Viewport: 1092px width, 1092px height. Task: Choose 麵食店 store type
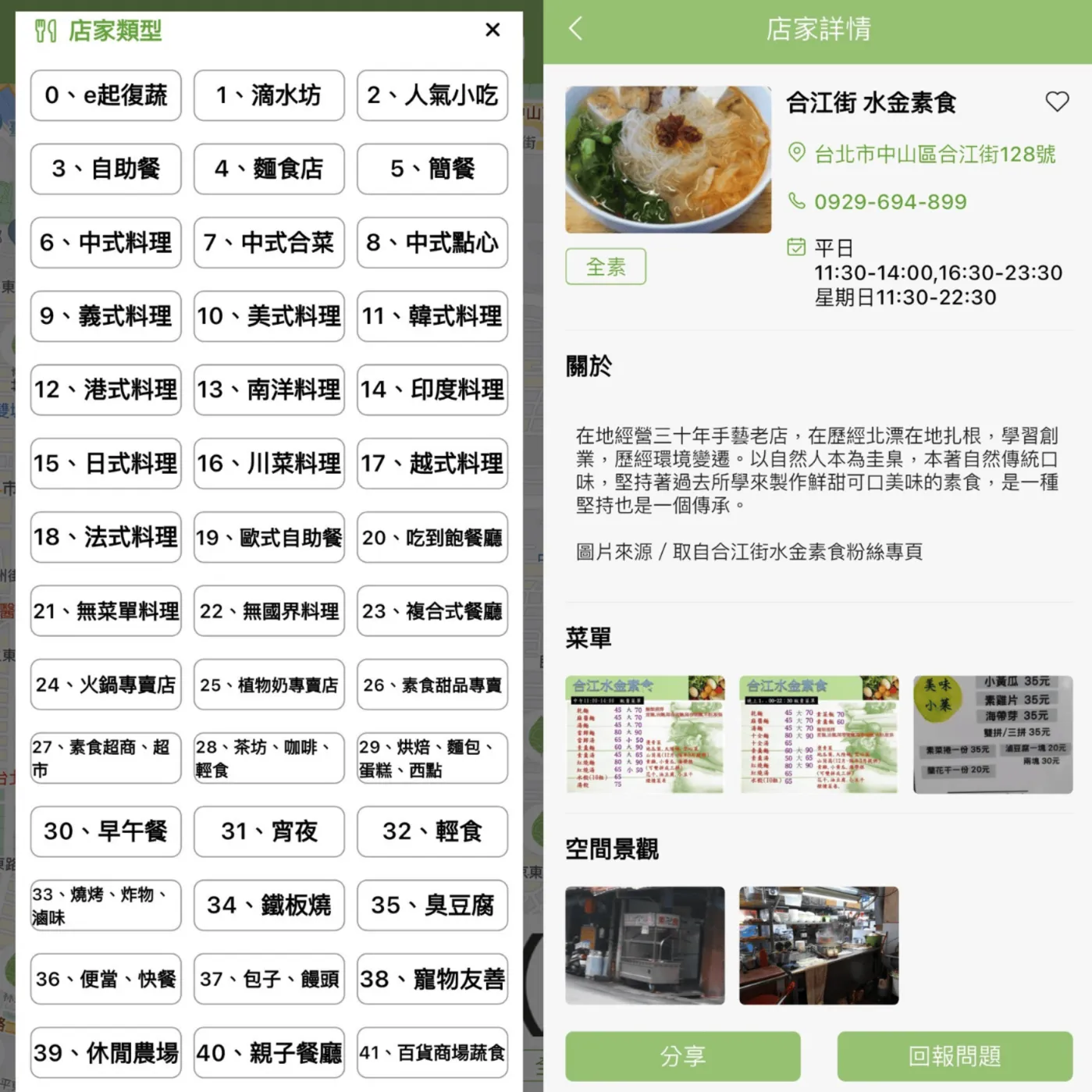[269, 169]
